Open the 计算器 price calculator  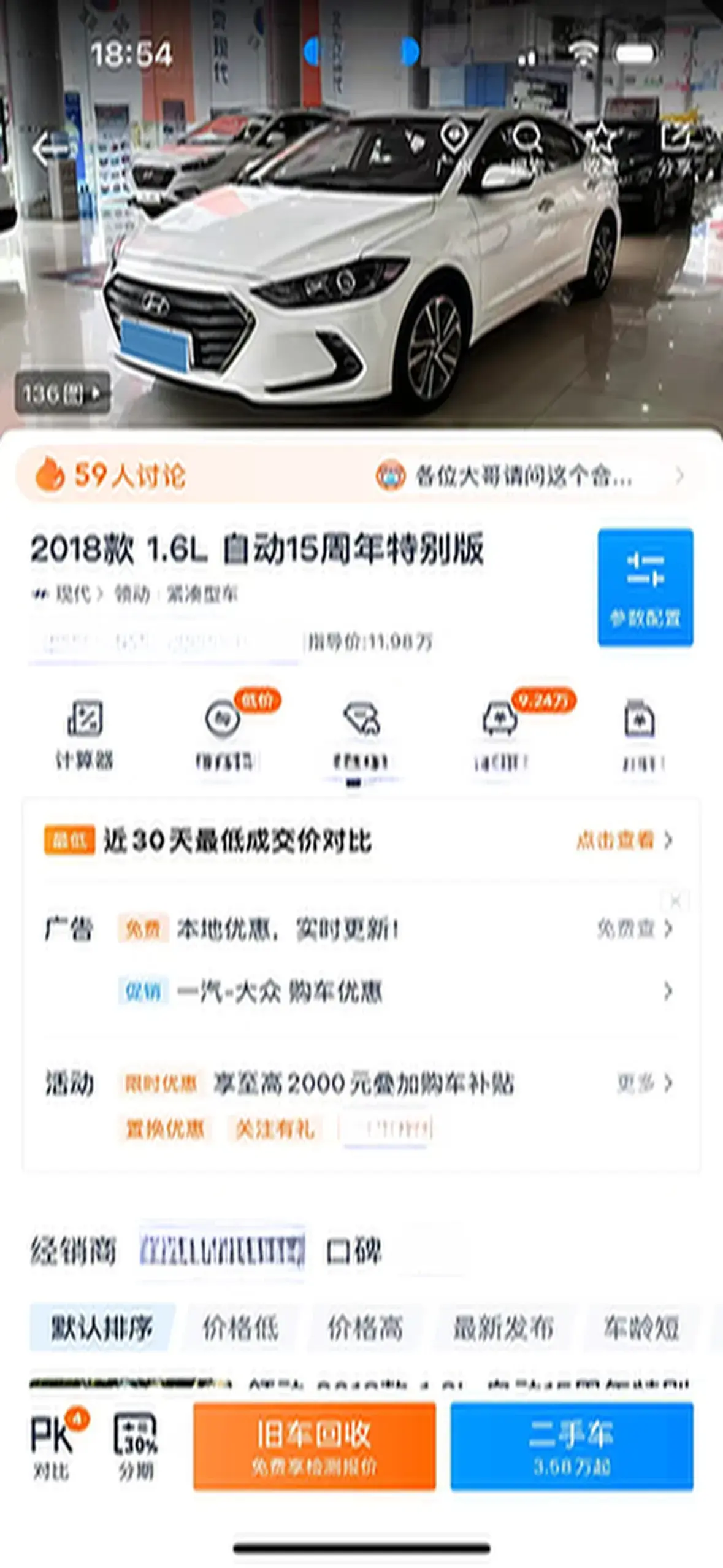pyautogui.click(x=85, y=734)
